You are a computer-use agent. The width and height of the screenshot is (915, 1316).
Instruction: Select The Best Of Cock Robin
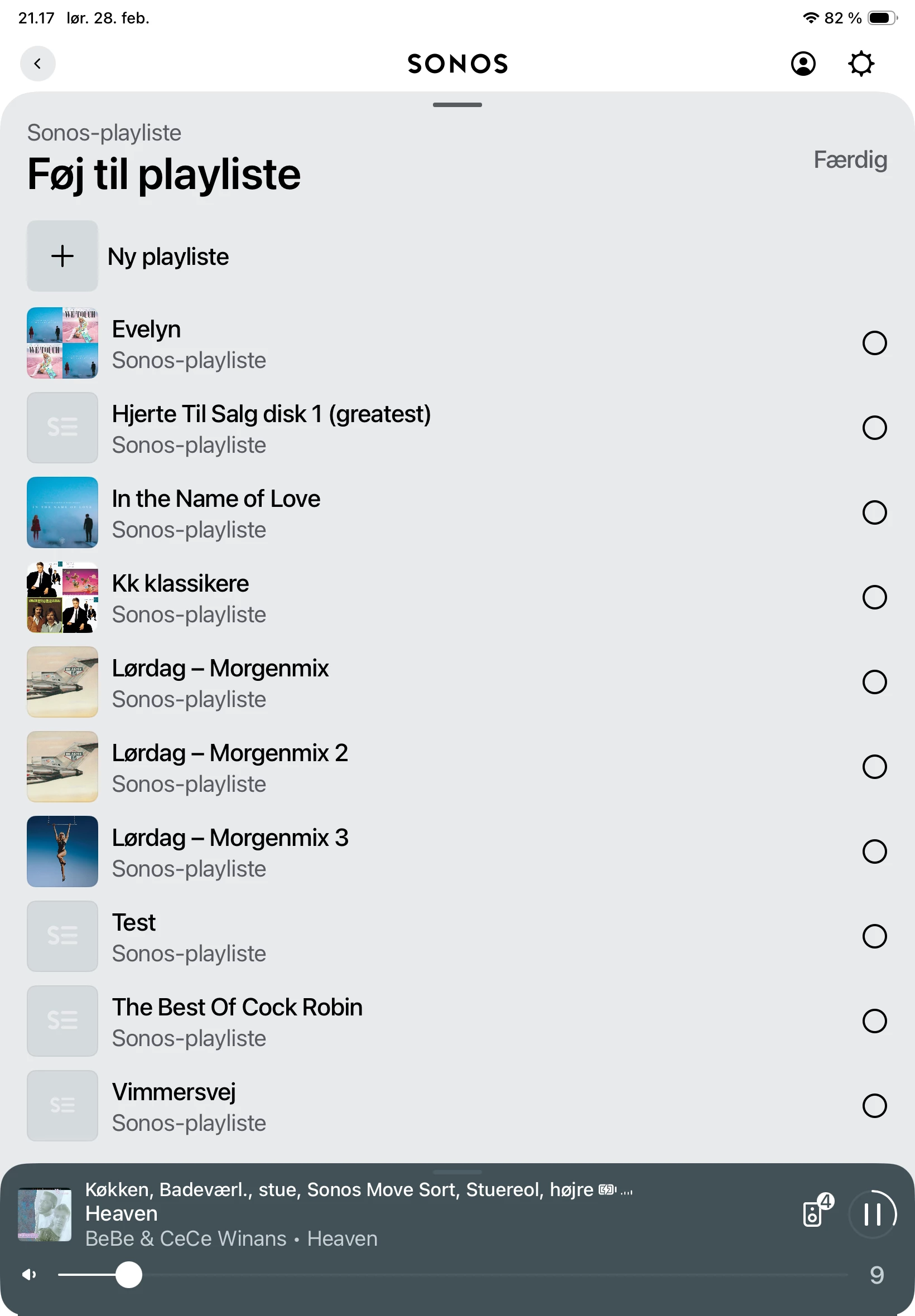pyautogui.click(x=874, y=1022)
